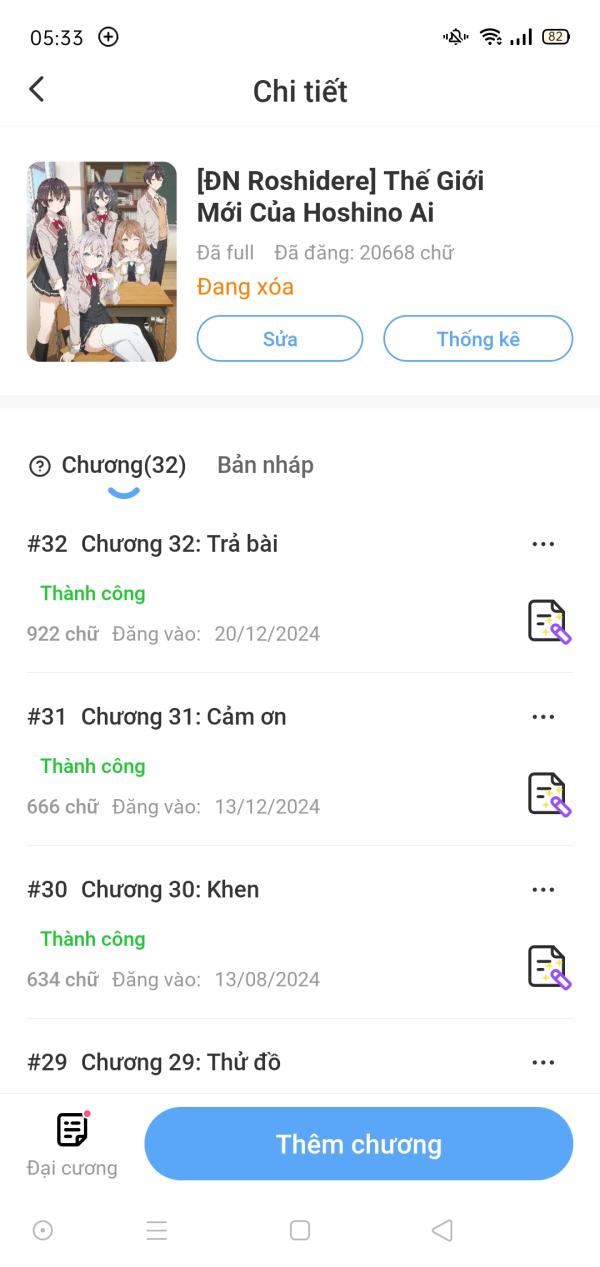600x1267 pixels.
Task: Tap the help icon beside Chương
Action: (40, 466)
